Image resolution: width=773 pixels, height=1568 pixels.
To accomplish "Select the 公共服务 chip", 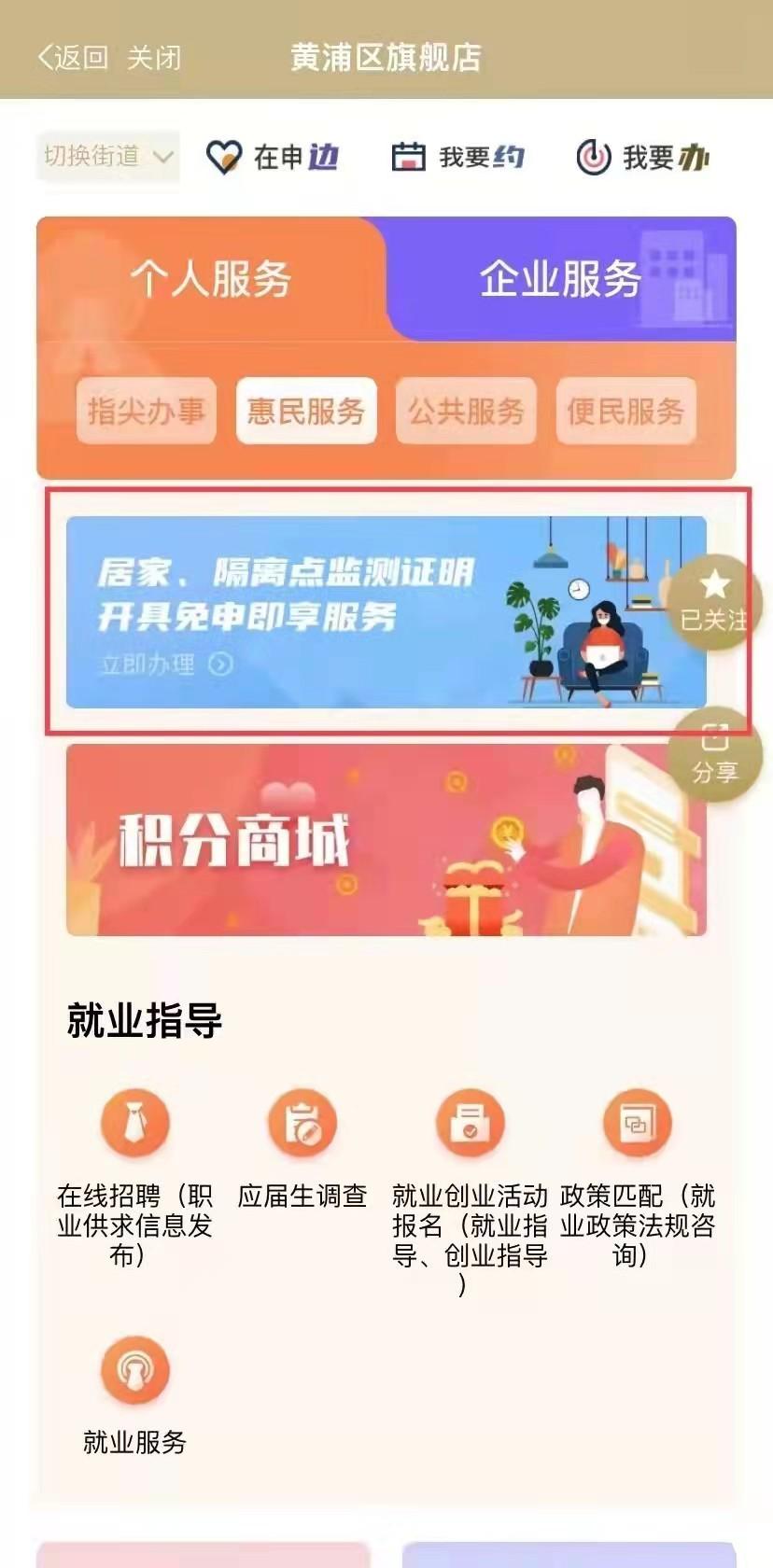I will pyautogui.click(x=466, y=411).
